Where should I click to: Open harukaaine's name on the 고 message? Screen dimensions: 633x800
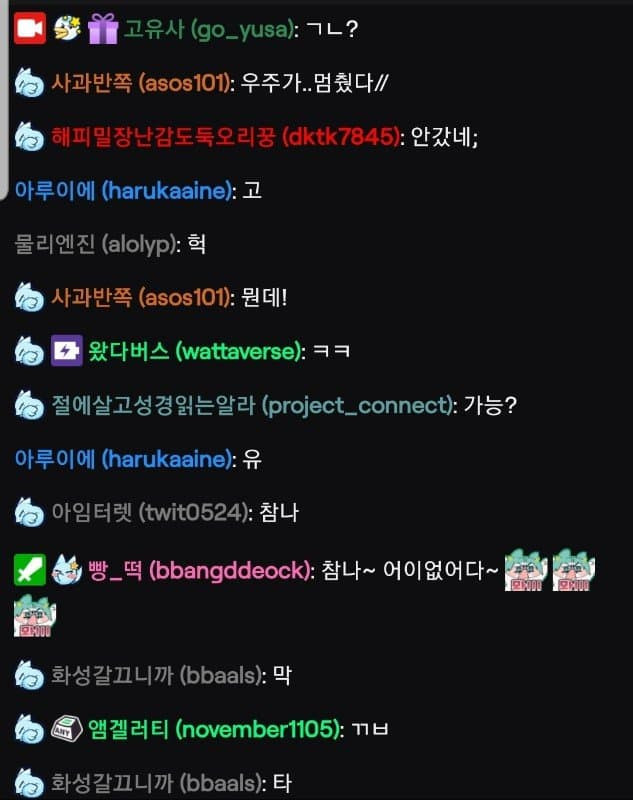pyautogui.click(x=123, y=190)
